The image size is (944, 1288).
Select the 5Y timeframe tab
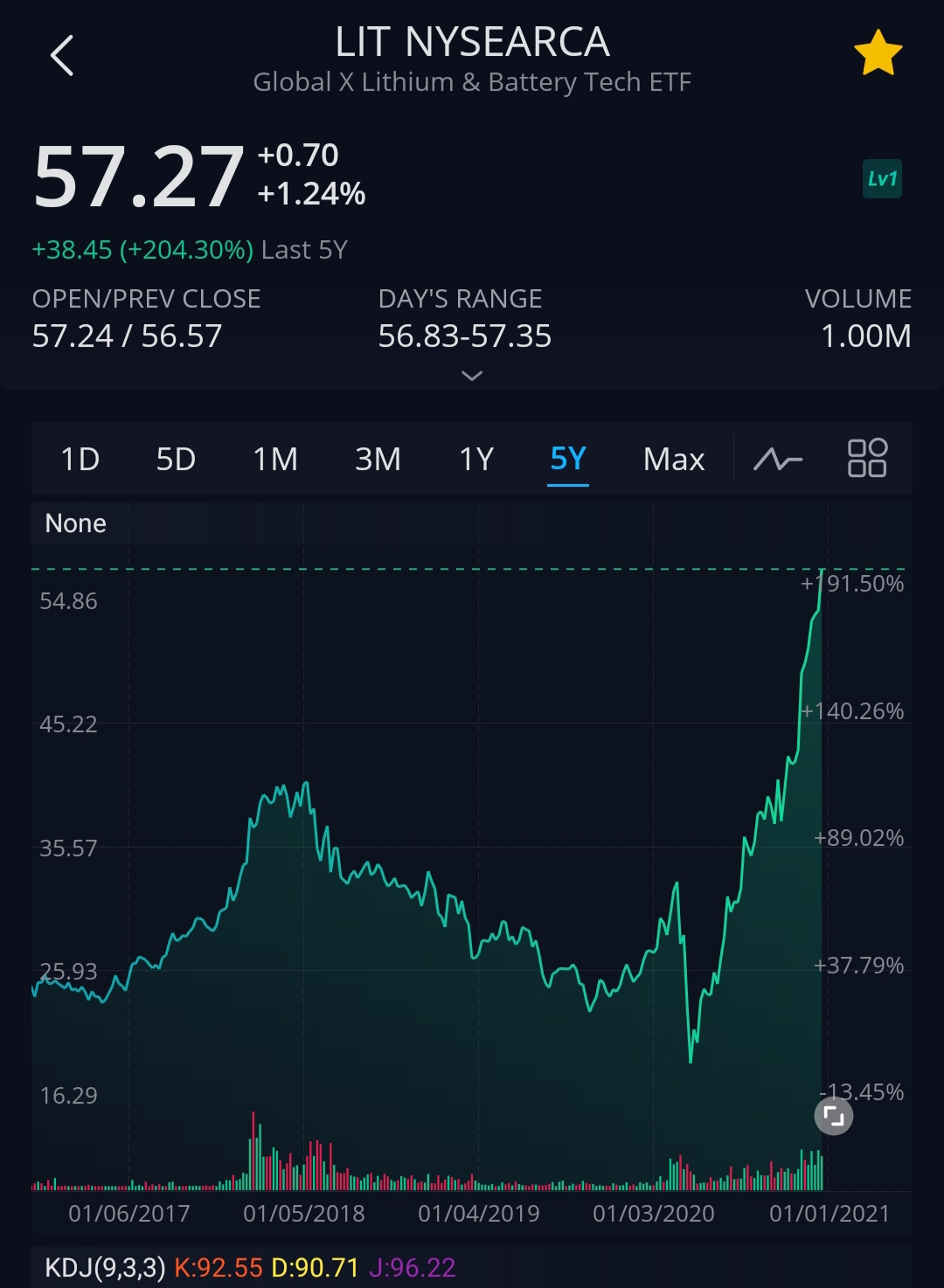[568, 459]
